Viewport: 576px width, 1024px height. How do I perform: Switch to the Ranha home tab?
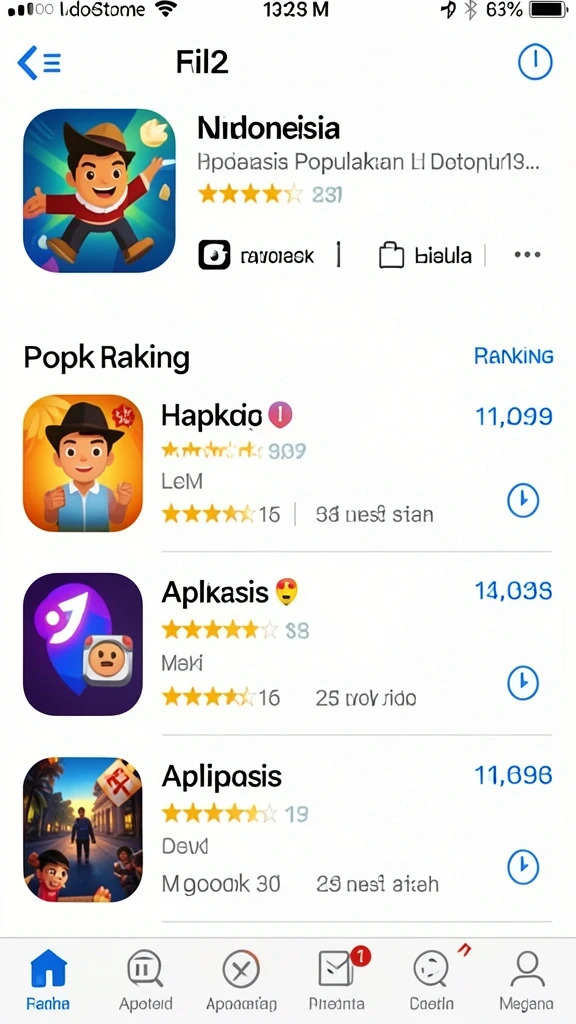(x=48, y=979)
